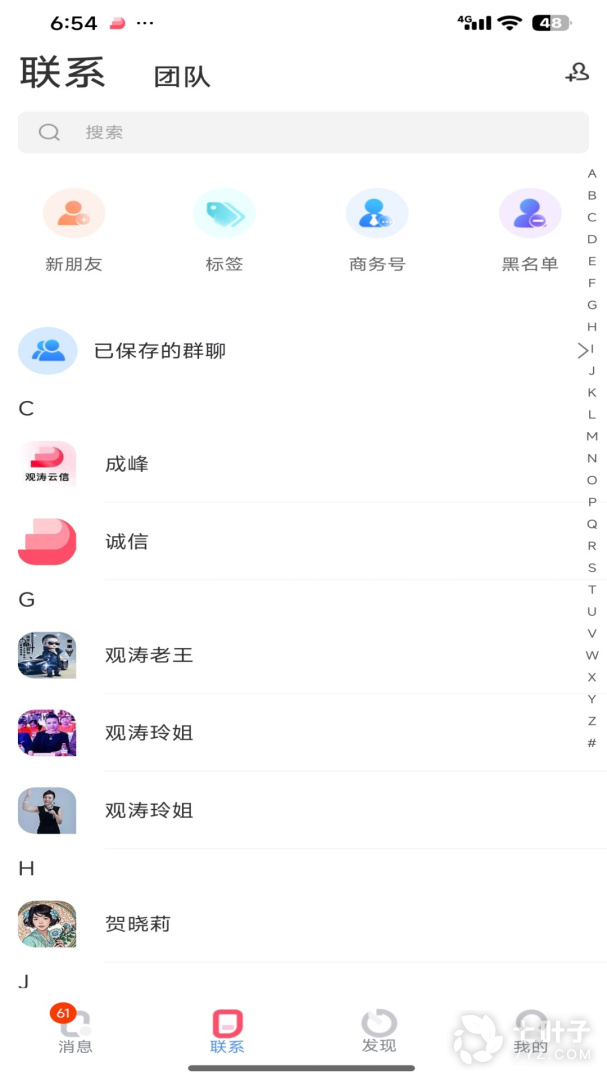Open 已保存的群聊 list
The width and height of the screenshot is (607, 1080).
click(300, 351)
